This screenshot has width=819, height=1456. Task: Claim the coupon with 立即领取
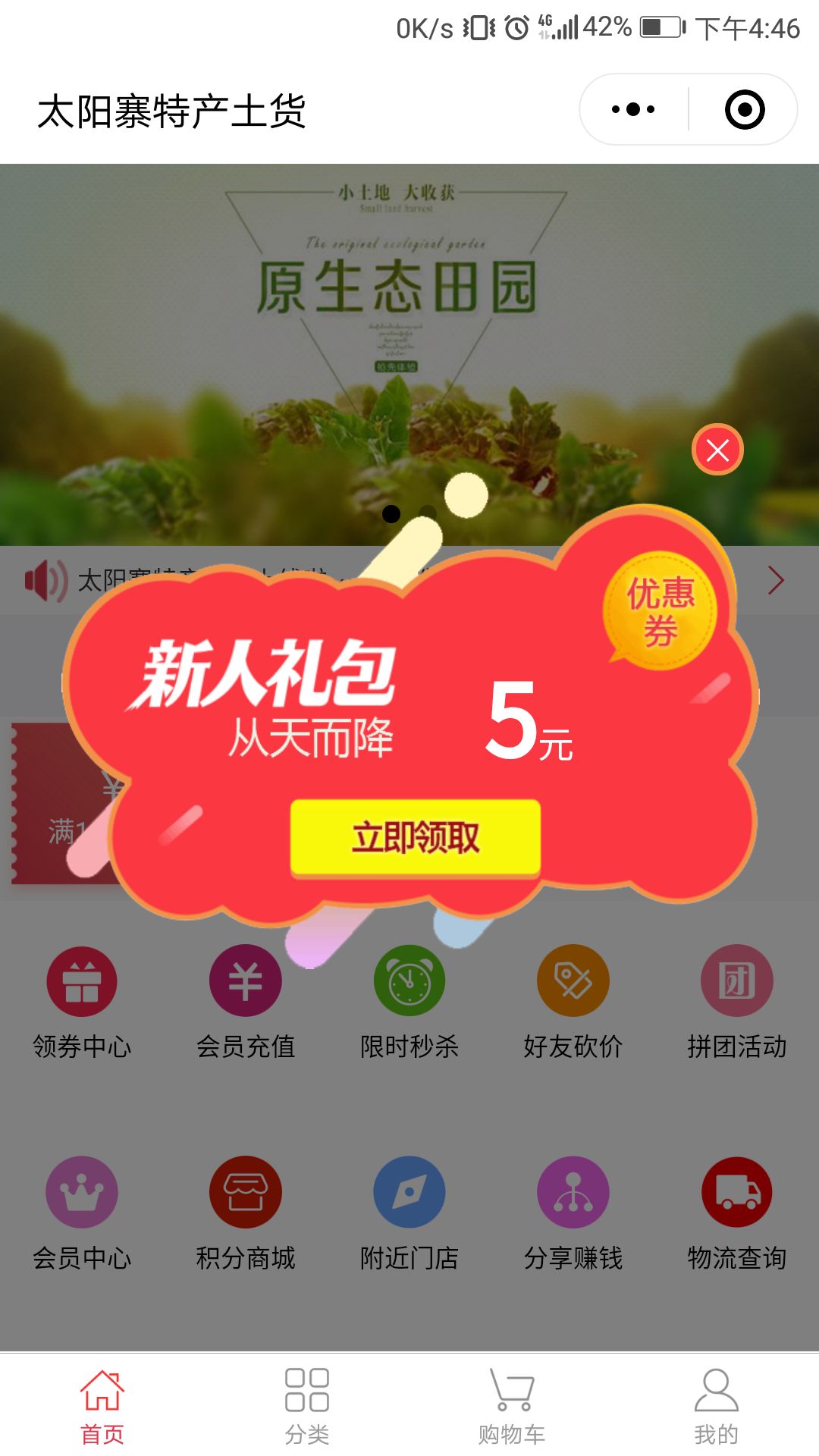[416, 838]
